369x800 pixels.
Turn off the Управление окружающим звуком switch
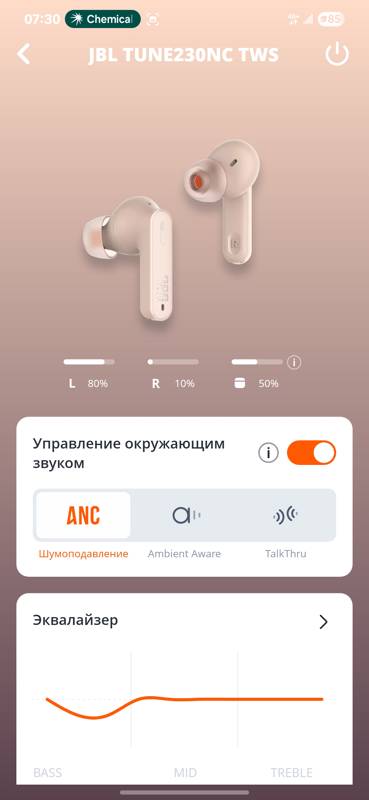tap(311, 453)
